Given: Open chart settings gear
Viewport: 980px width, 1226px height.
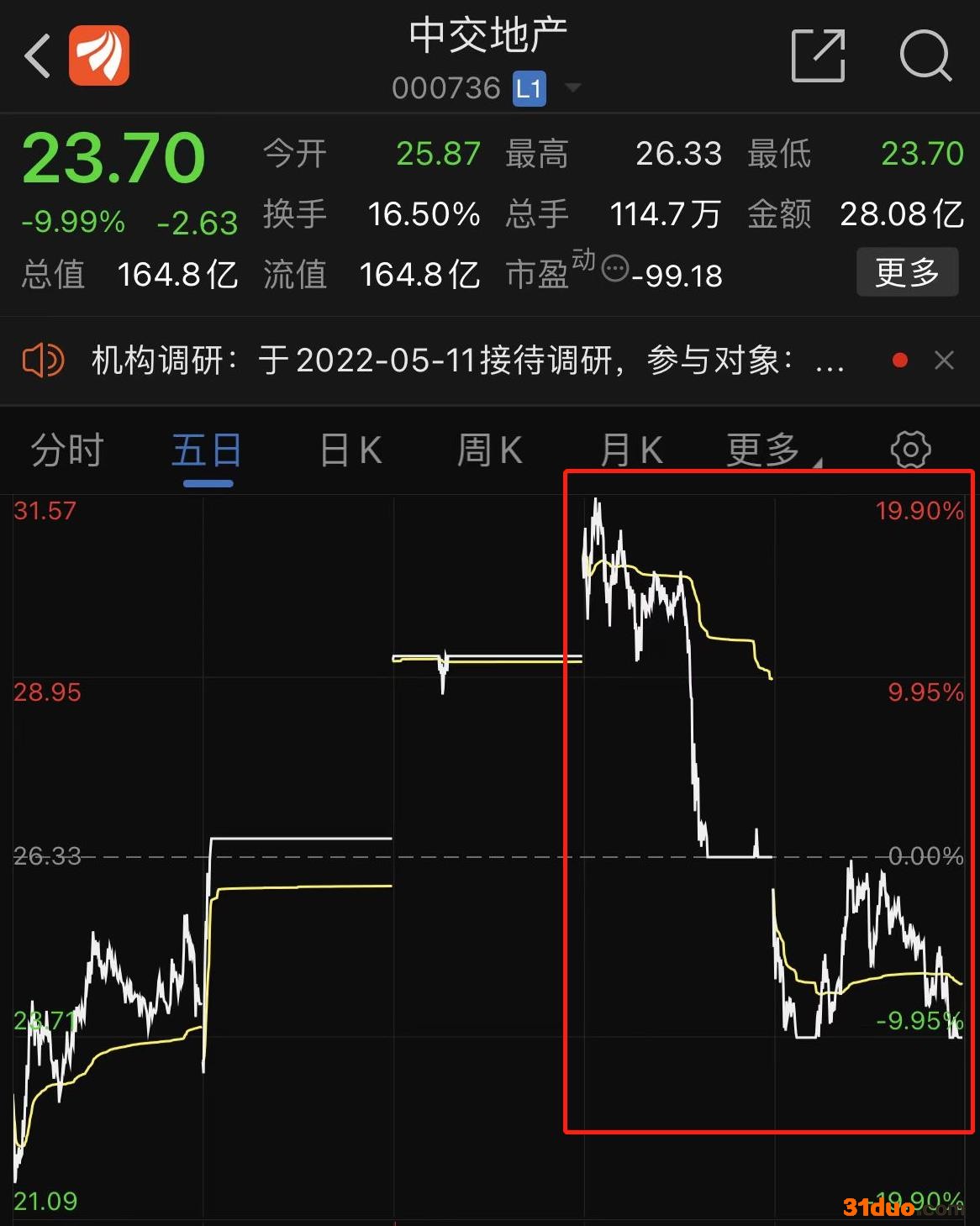Looking at the screenshot, I should pyautogui.click(x=910, y=450).
